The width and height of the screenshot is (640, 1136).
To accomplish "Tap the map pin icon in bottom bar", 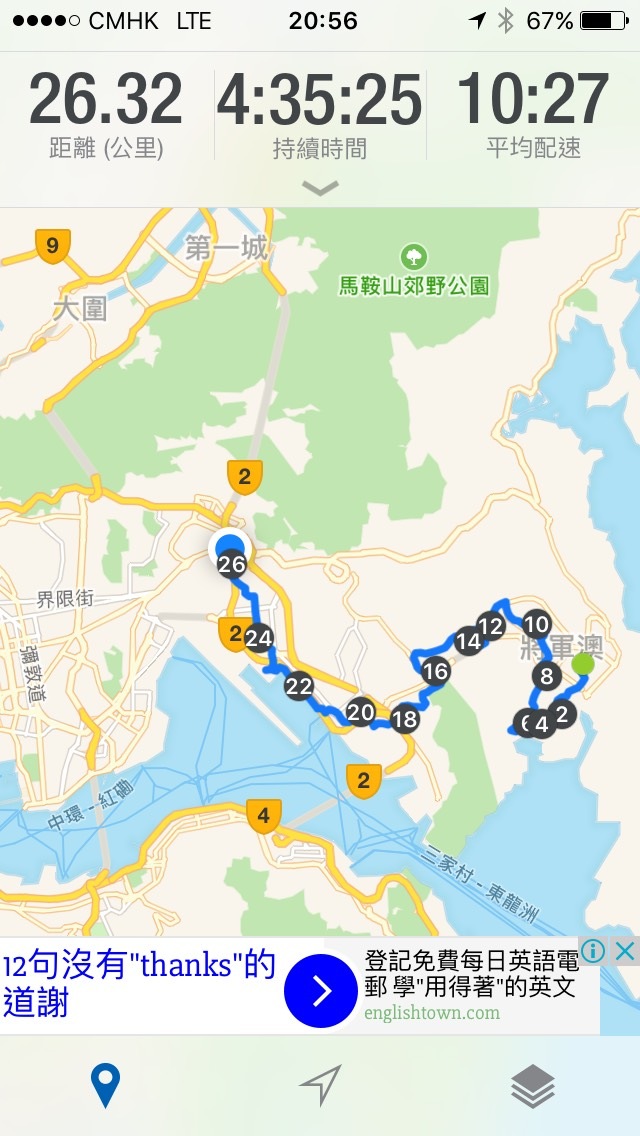I will (x=104, y=1085).
